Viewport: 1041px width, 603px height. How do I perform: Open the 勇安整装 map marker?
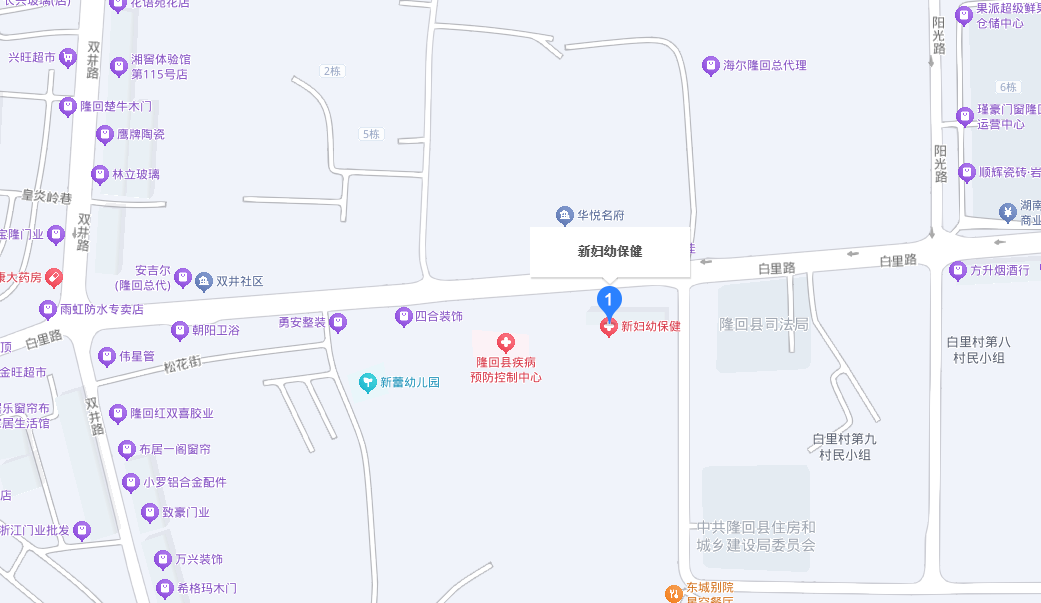[338, 322]
